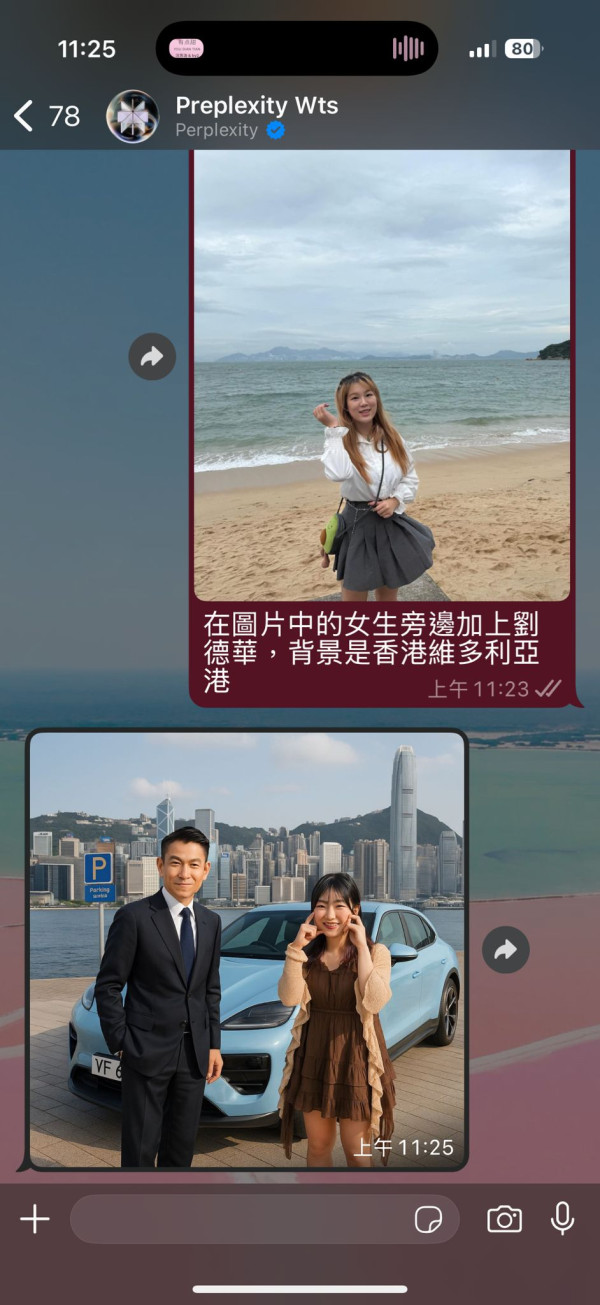Open the sticker picker
This screenshot has height=1305, width=600.
click(x=428, y=1219)
